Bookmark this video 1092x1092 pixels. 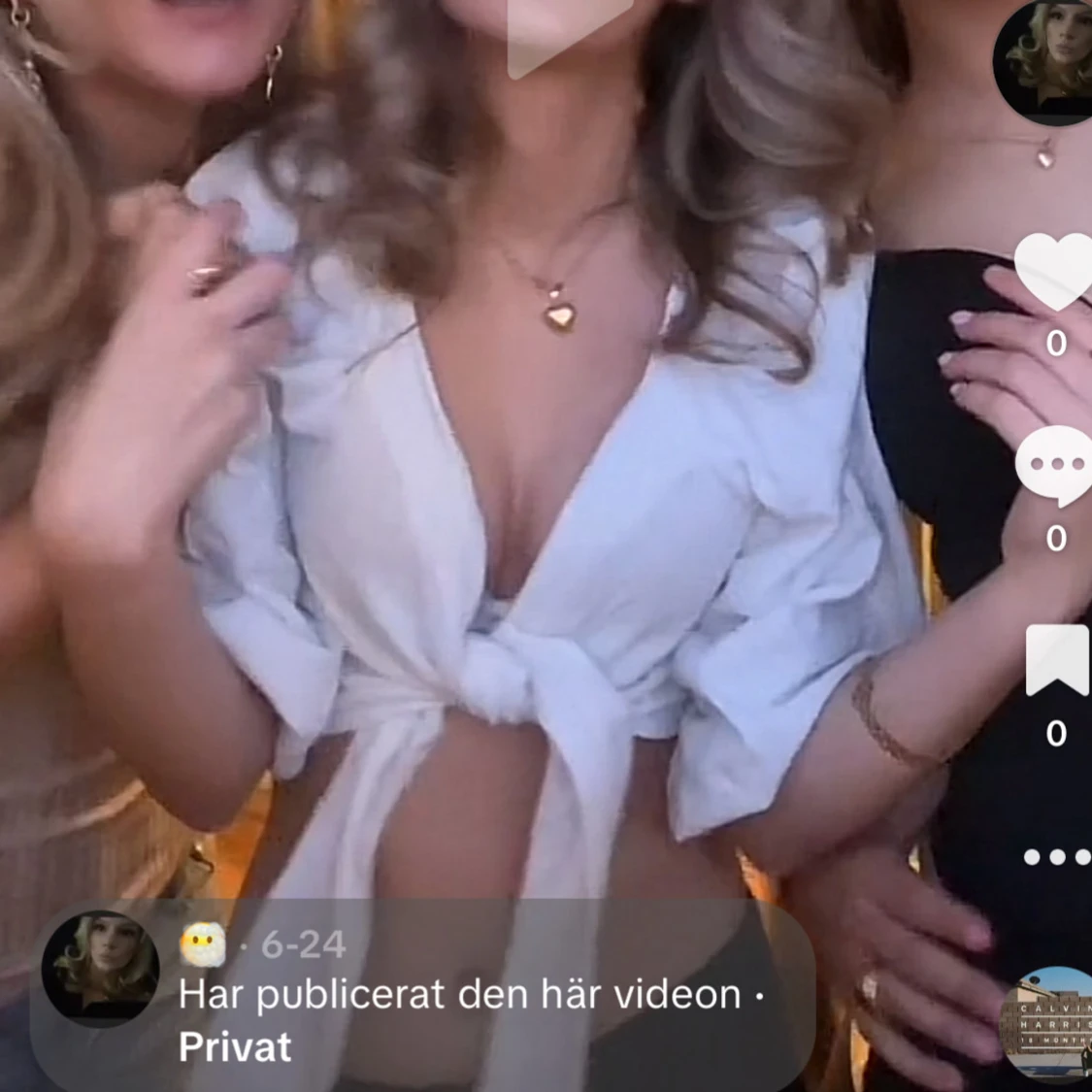[1056, 661]
